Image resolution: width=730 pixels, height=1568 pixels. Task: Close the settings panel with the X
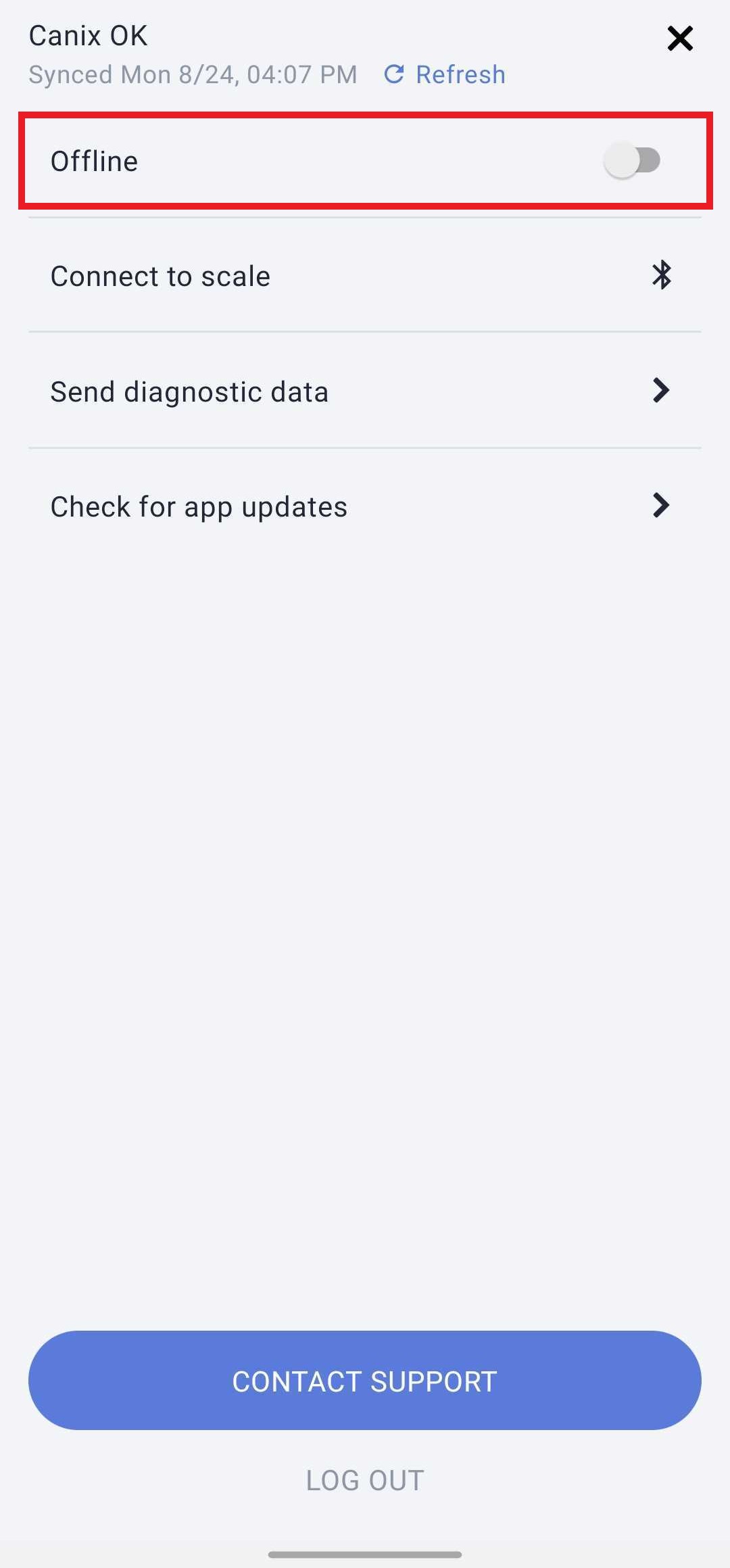tap(680, 39)
